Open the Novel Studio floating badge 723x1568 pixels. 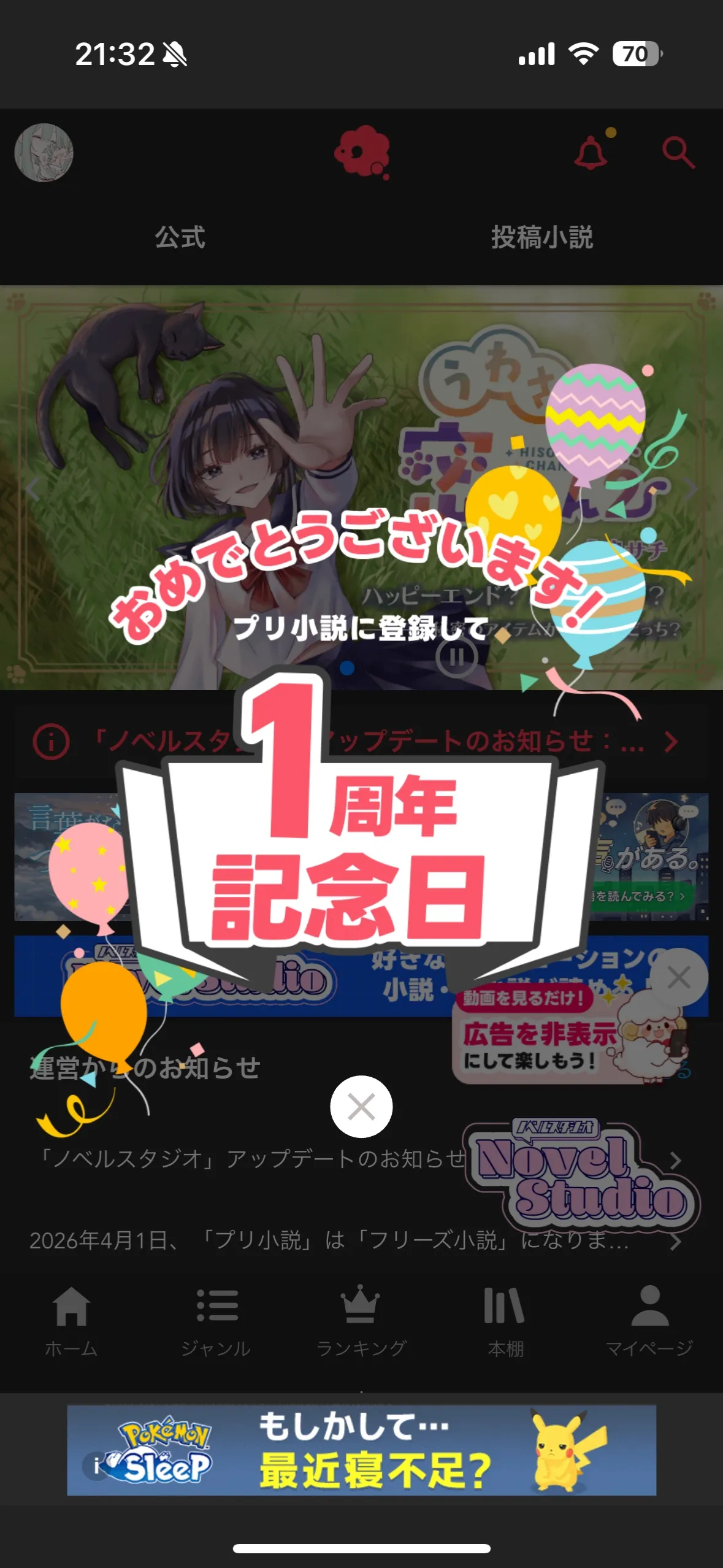click(x=583, y=1175)
